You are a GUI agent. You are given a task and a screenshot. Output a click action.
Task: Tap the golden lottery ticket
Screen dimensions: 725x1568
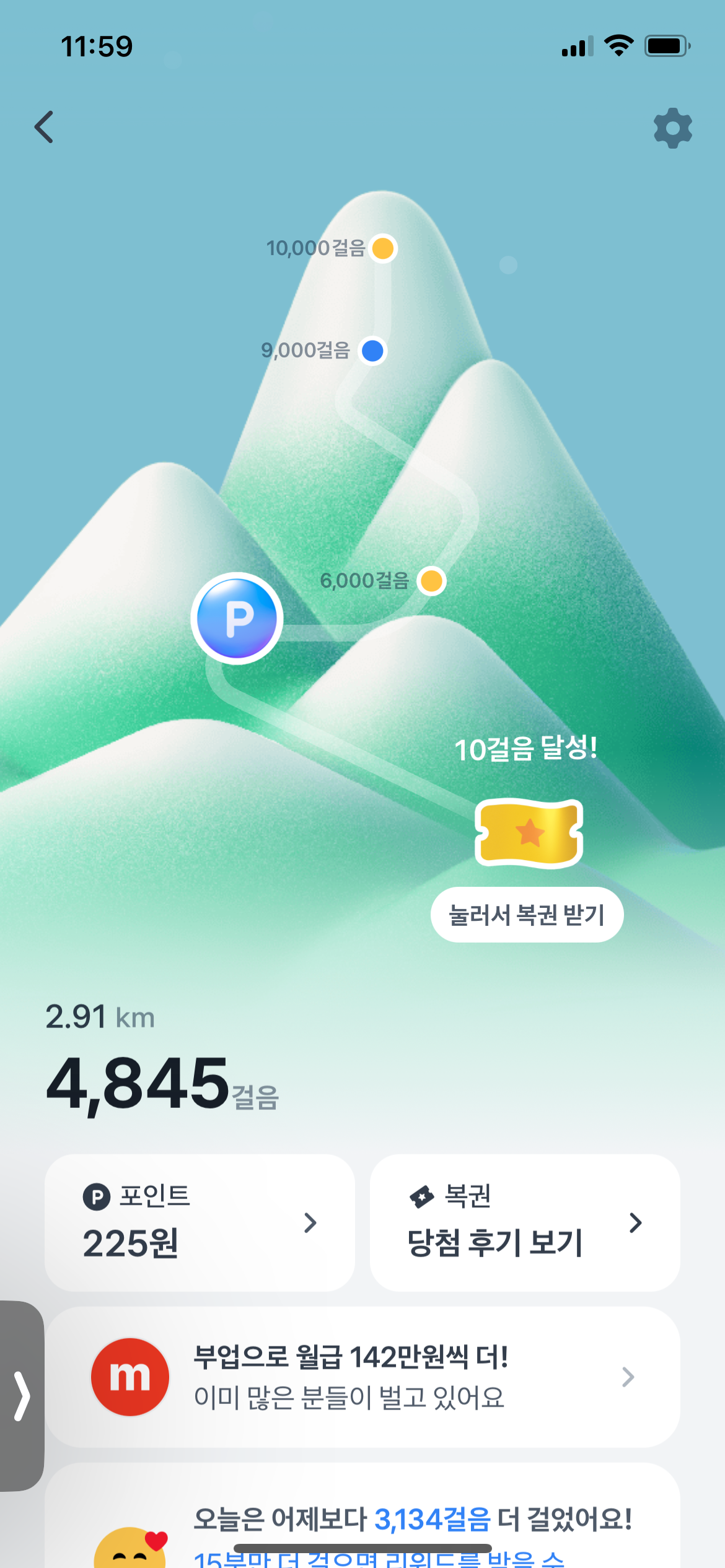coord(529,833)
